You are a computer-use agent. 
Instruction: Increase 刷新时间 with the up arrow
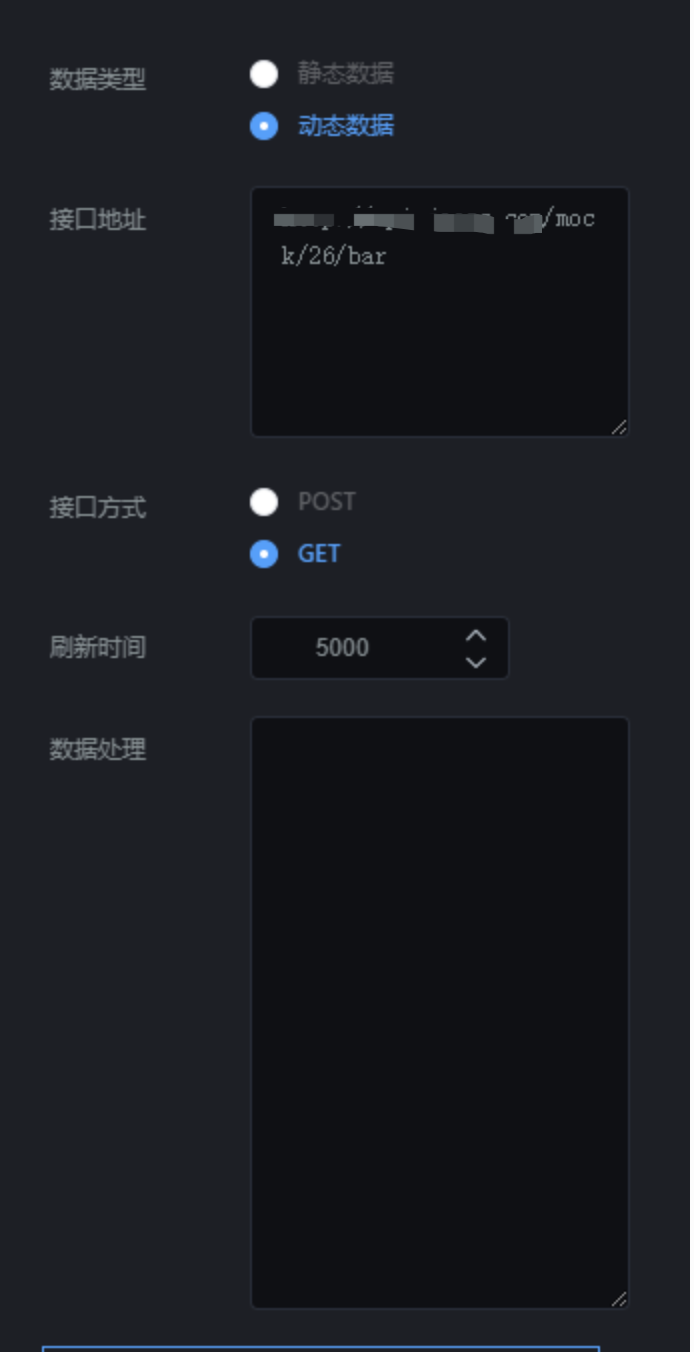pyautogui.click(x=476, y=635)
